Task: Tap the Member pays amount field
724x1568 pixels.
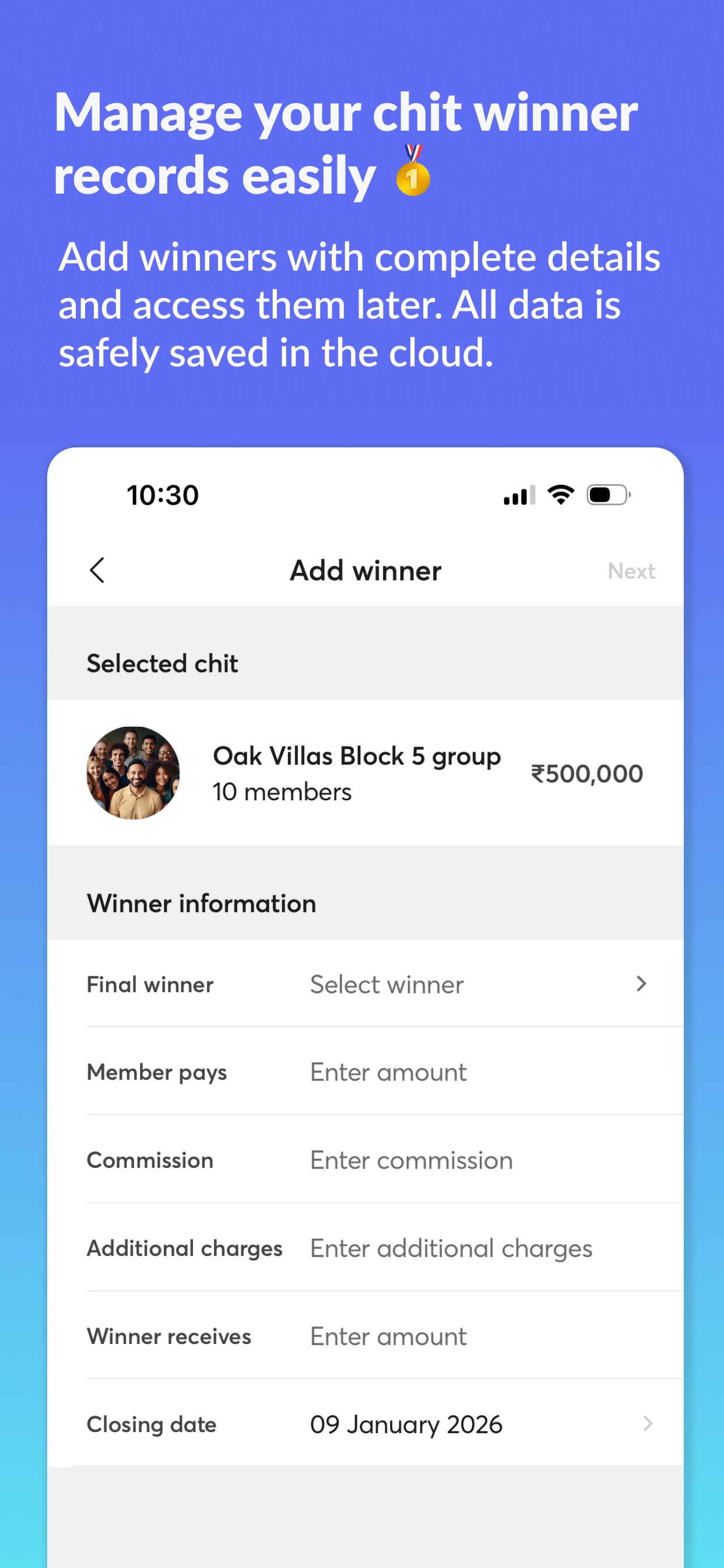Action: point(388,1072)
